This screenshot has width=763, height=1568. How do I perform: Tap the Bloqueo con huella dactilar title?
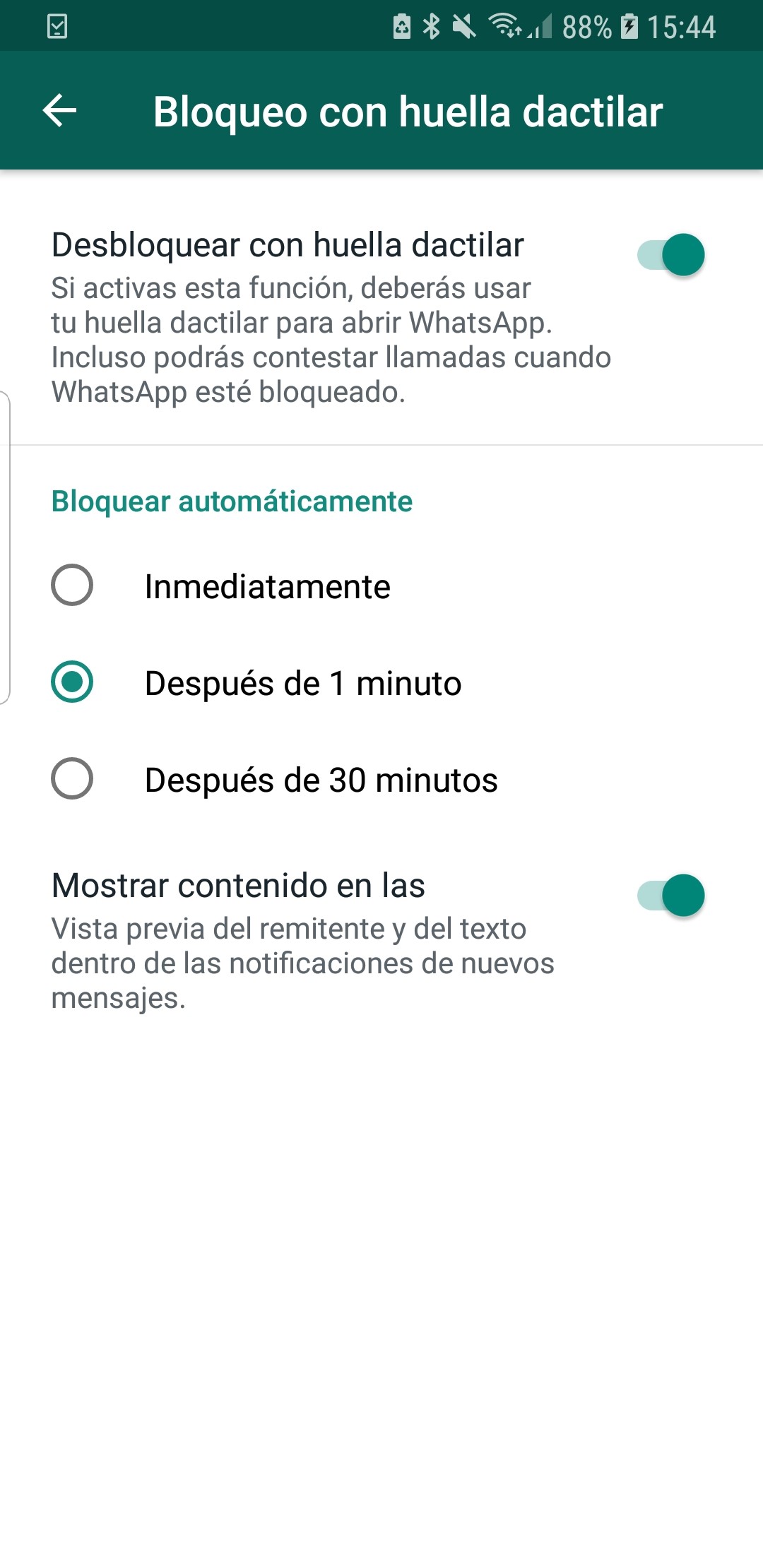click(408, 109)
